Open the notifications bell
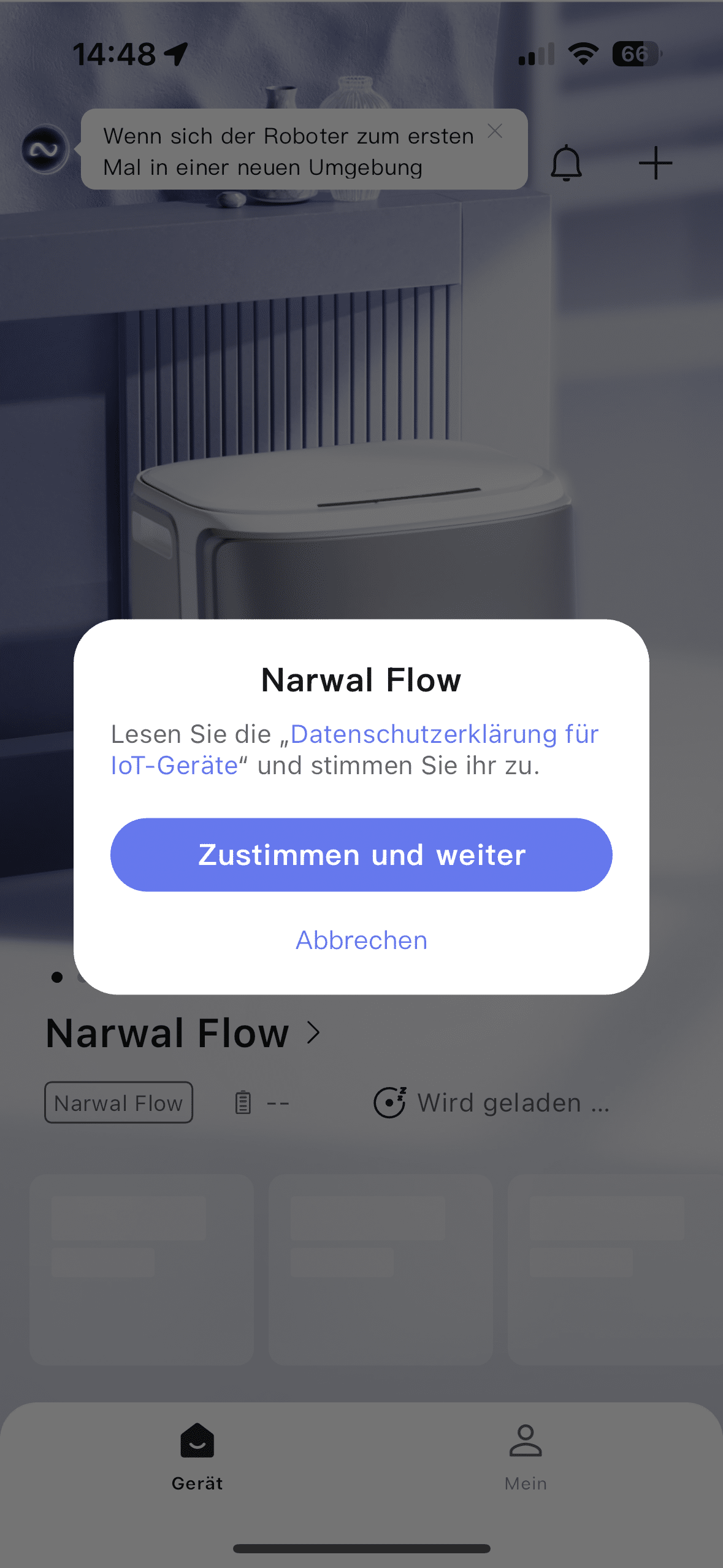 pos(566,163)
